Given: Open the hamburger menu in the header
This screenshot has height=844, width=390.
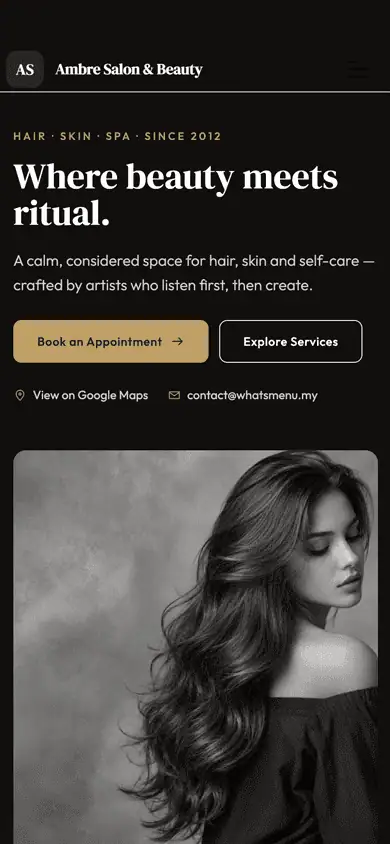Looking at the screenshot, I should (357, 69).
